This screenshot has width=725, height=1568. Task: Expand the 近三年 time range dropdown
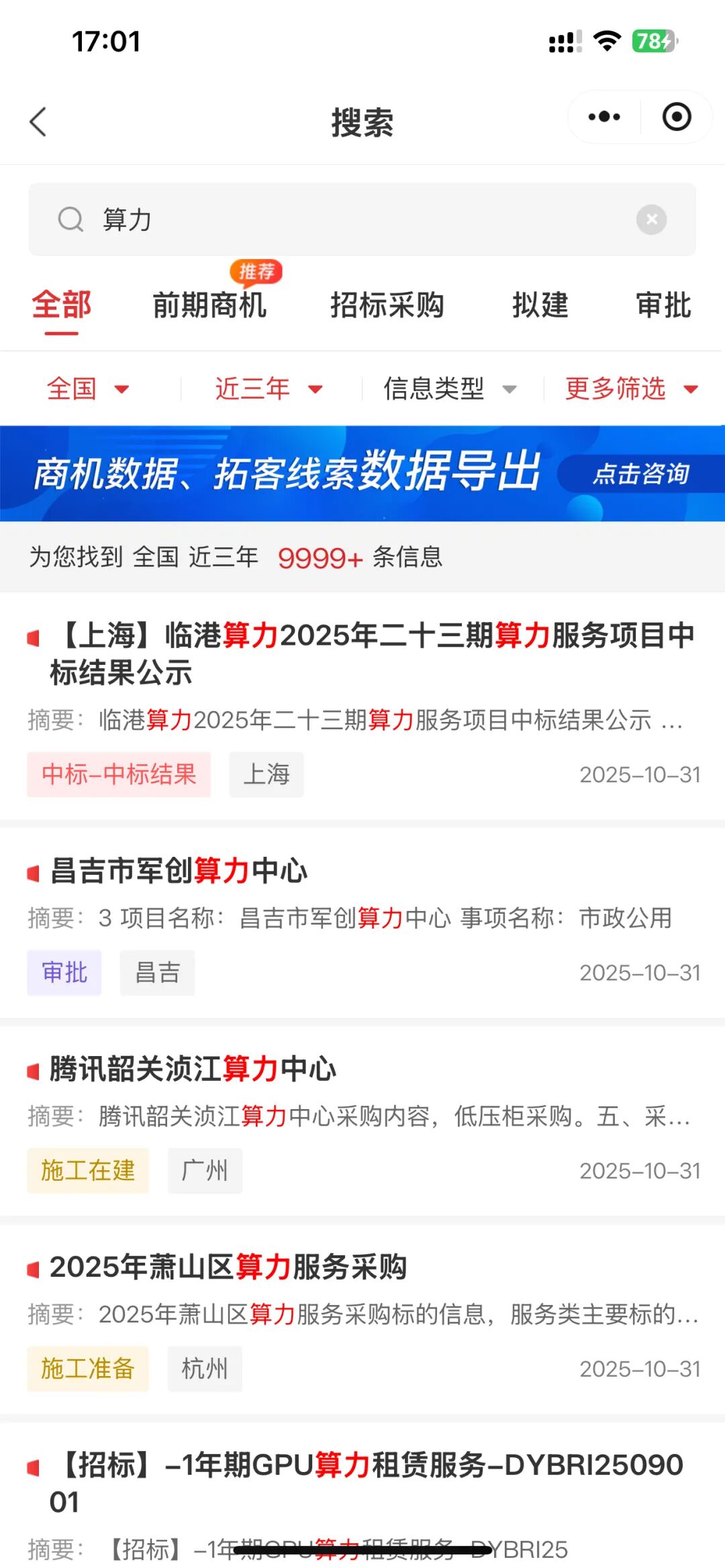click(269, 388)
